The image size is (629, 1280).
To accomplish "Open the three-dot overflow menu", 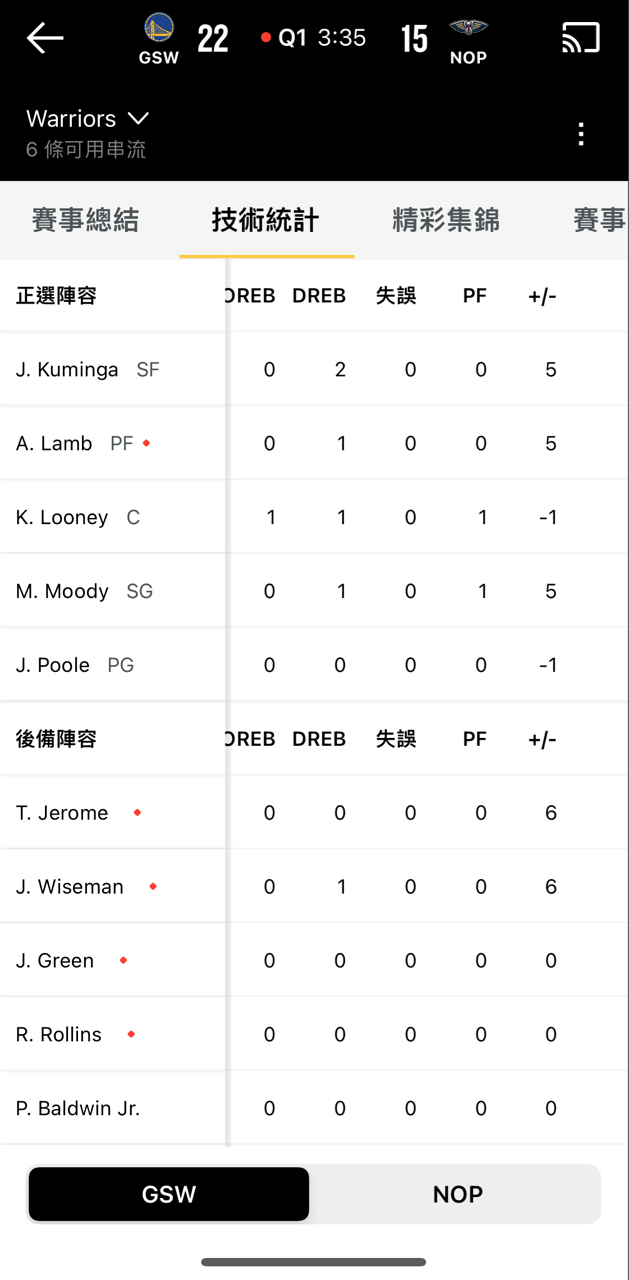I will (581, 134).
